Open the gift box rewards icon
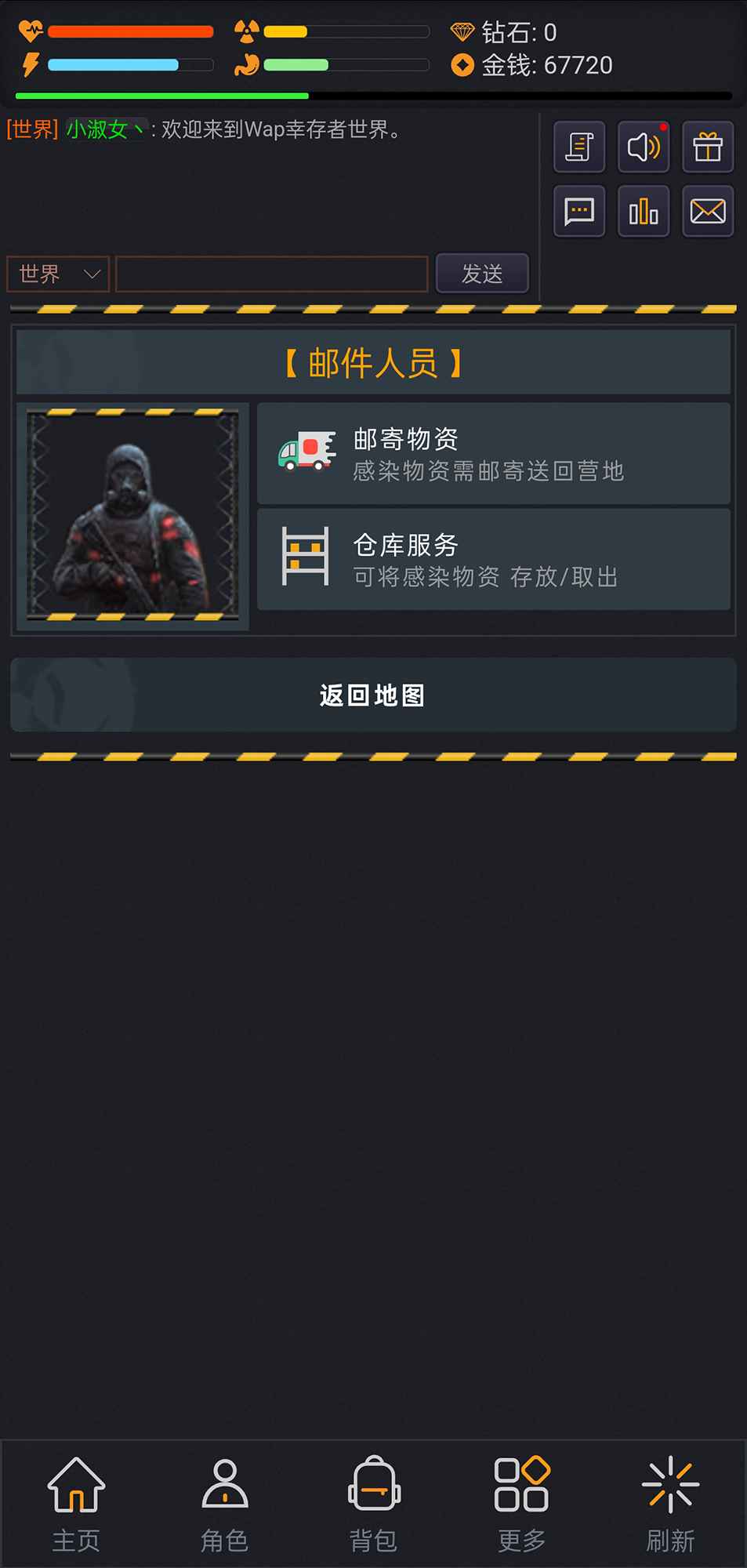 pyautogui.click(x=708, y=147)
